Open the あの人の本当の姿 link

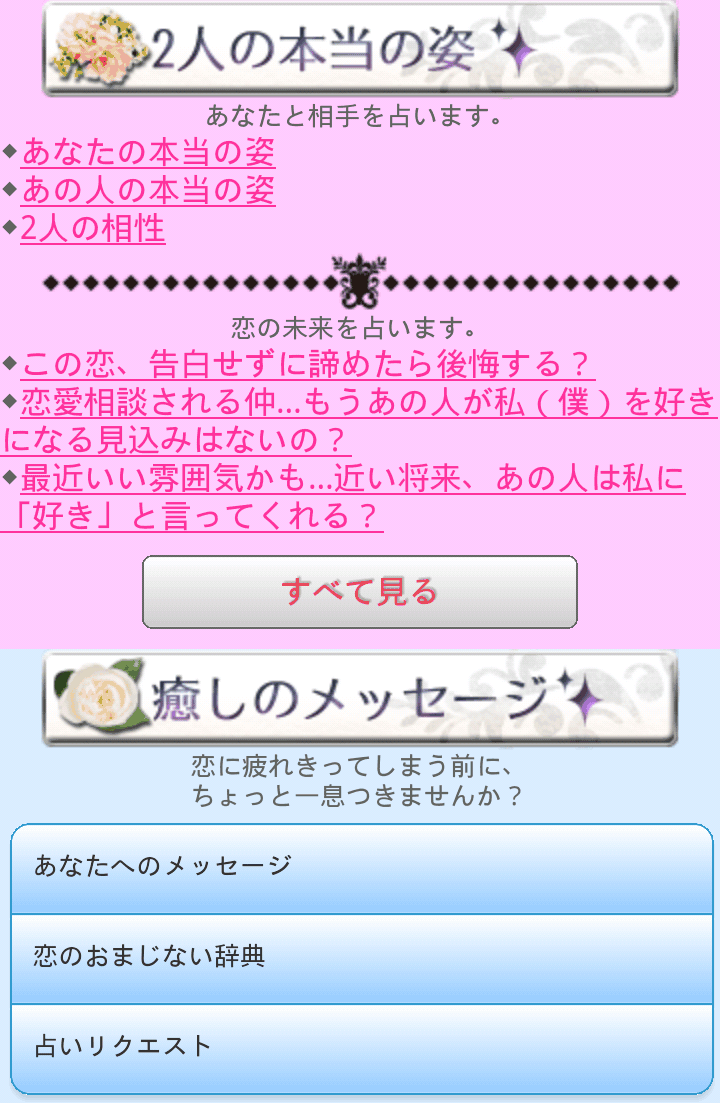(x=147, y=190)
